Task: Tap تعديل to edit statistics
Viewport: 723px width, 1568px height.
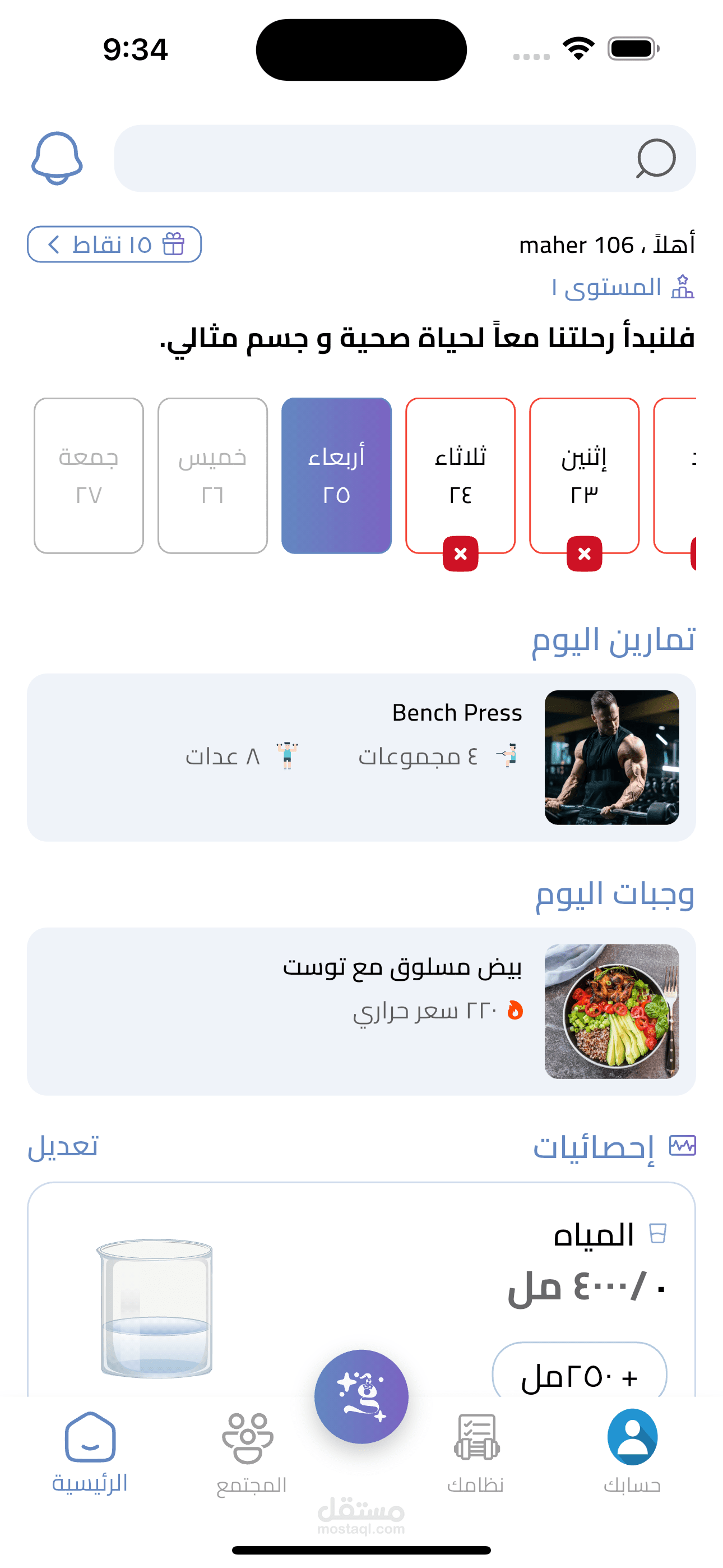Action: tap(63, 1147)
